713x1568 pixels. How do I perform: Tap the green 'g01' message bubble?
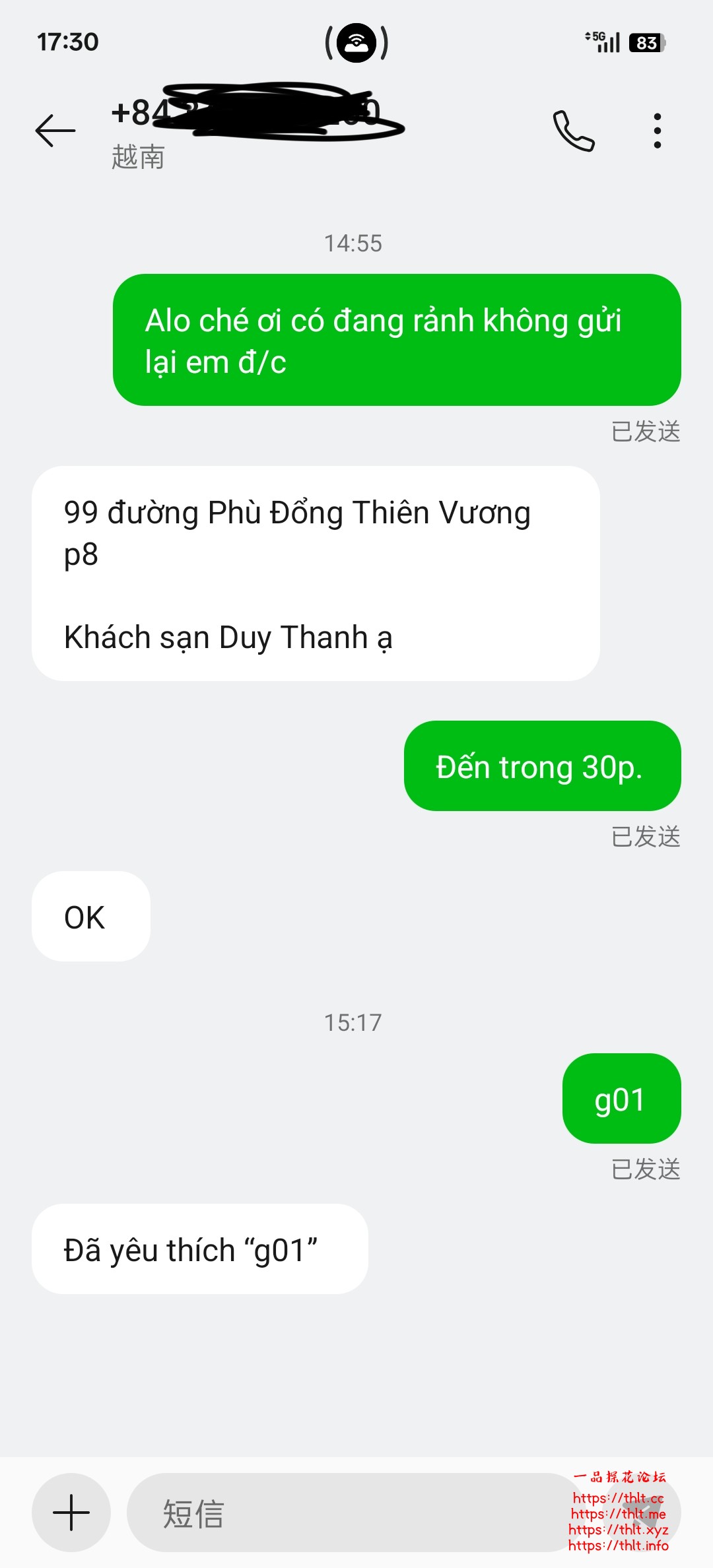(621, 1099)
